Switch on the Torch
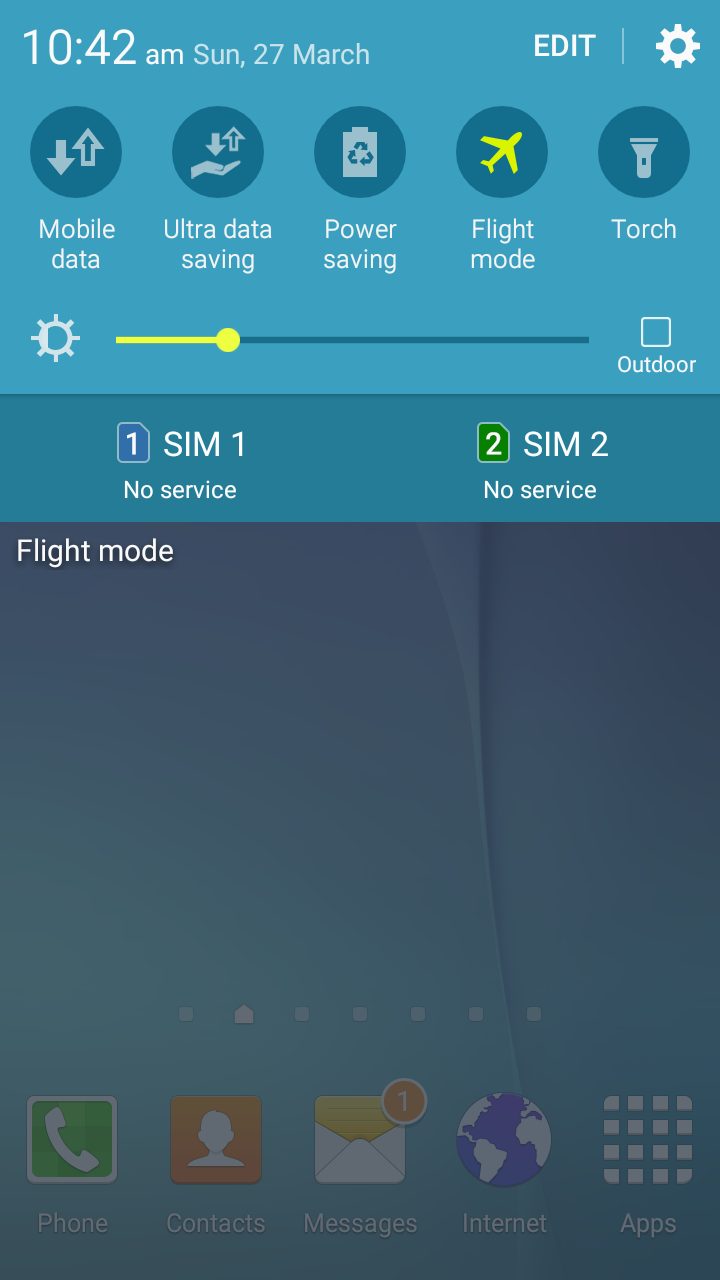 (644, 152)
